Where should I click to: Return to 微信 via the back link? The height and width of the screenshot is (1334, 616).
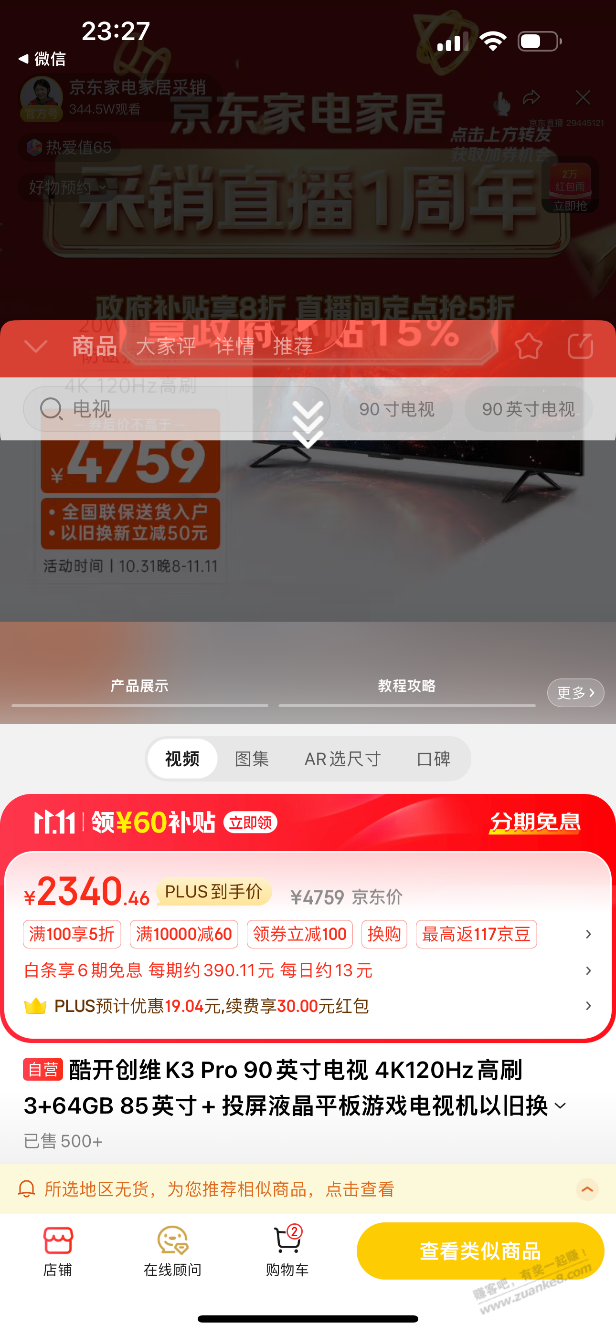click(x=42, y=59)
